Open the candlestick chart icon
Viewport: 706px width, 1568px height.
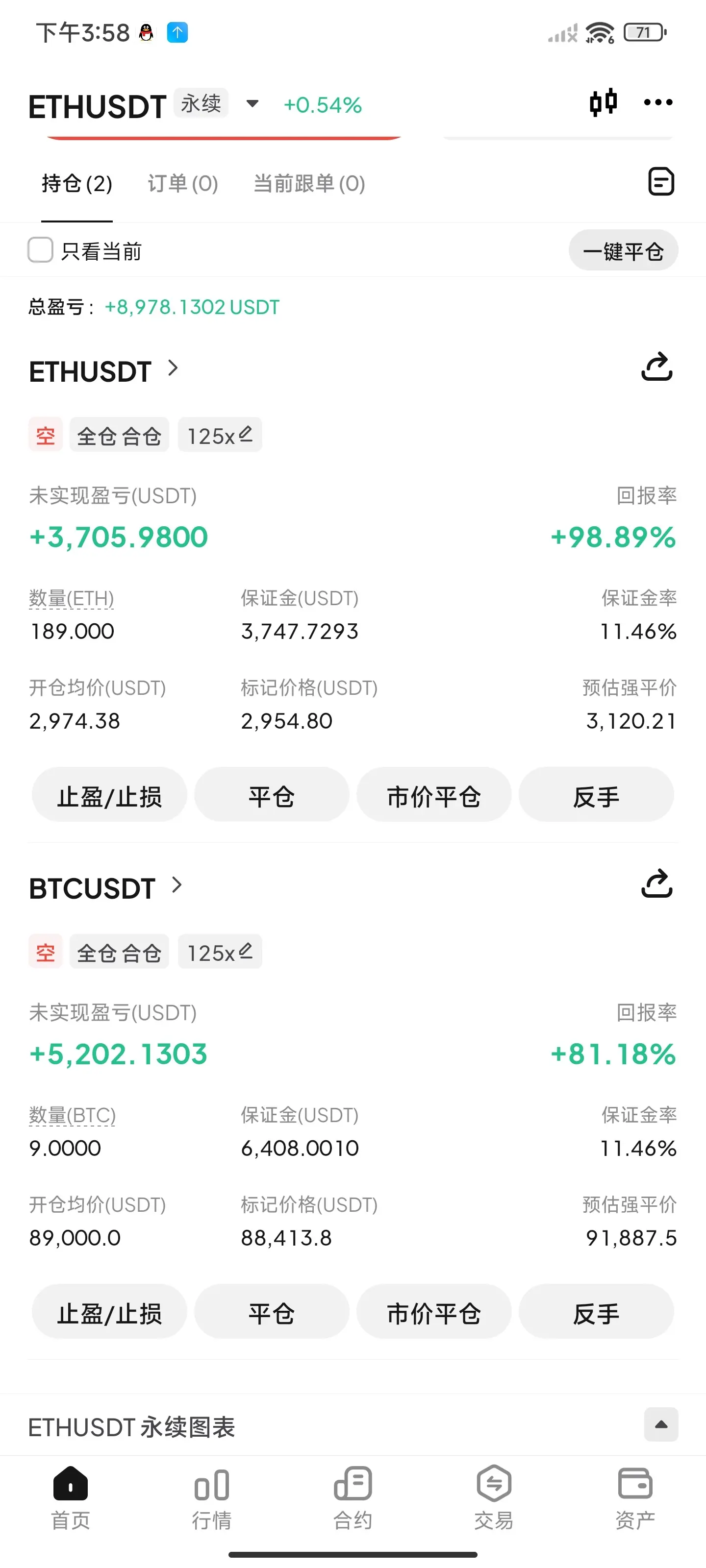pos(603,102)
